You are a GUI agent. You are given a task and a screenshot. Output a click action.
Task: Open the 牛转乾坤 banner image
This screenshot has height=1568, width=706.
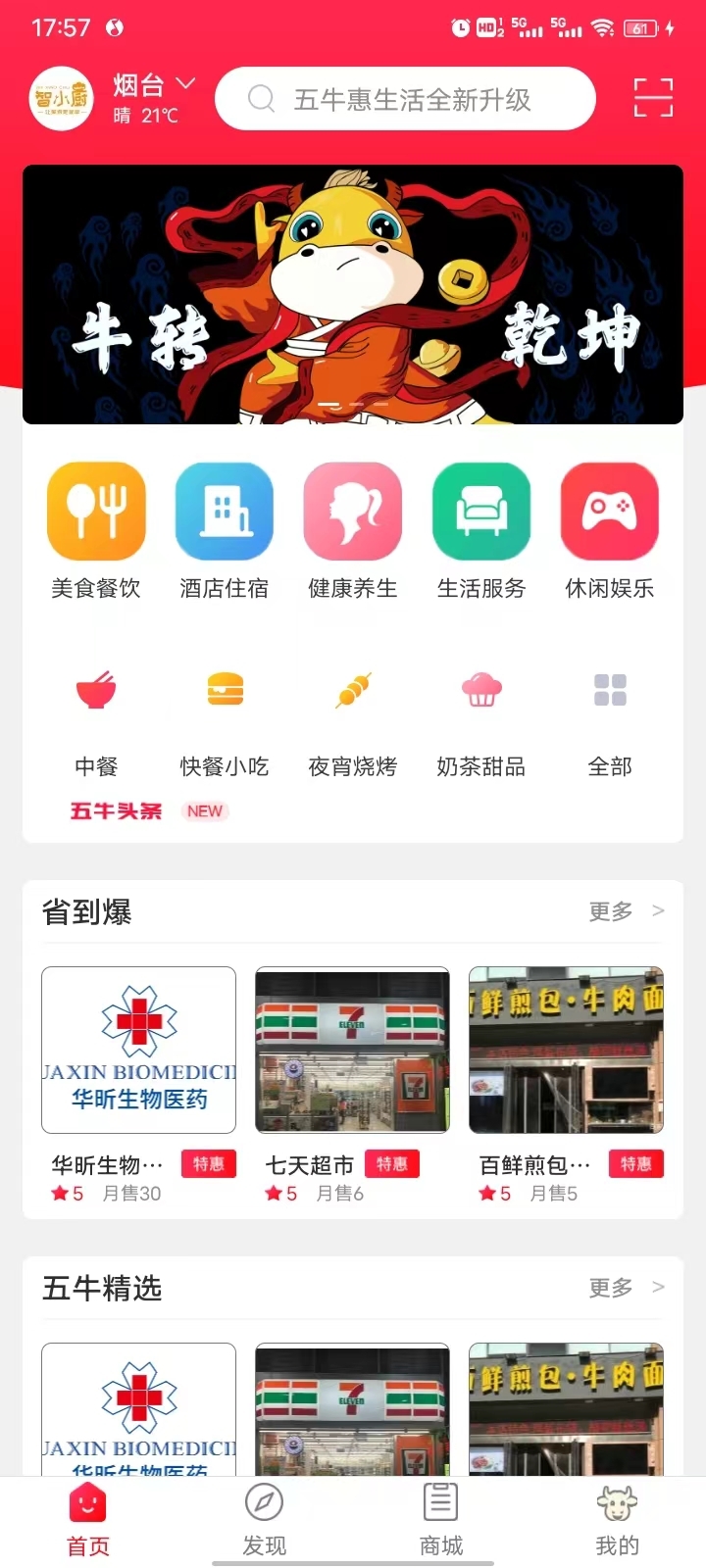click(x=353, y=292)
